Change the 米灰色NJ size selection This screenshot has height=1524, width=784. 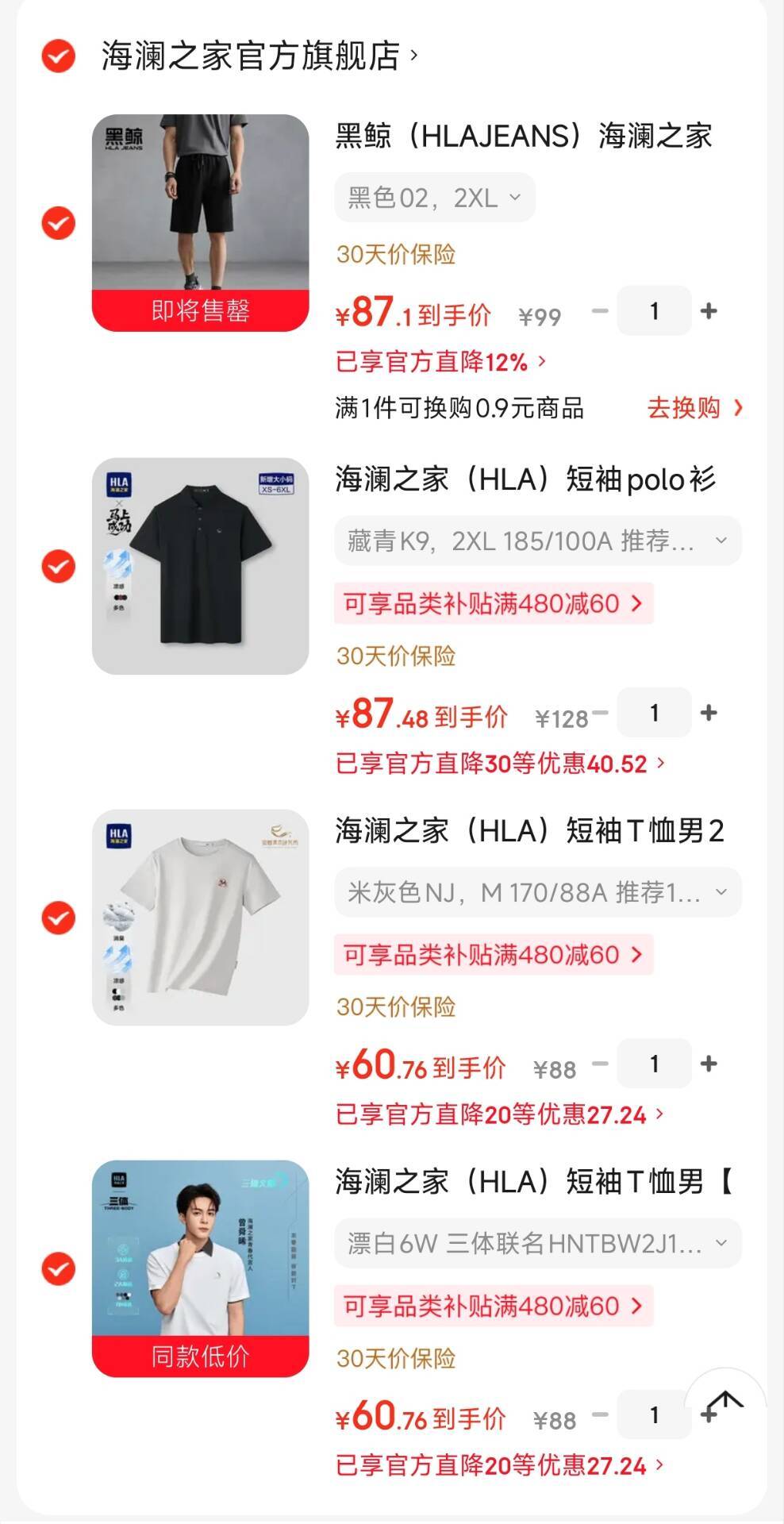point(537,893)
